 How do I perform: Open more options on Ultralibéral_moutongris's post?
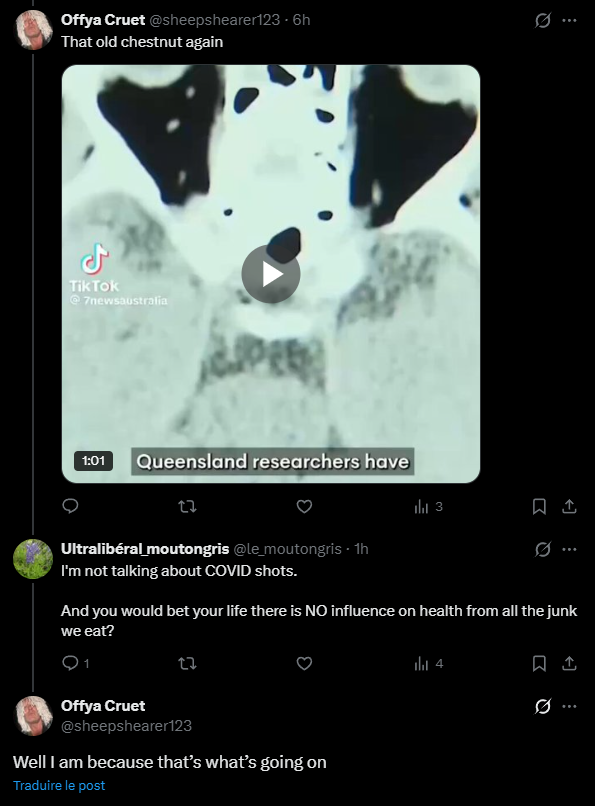click(569, 549)
